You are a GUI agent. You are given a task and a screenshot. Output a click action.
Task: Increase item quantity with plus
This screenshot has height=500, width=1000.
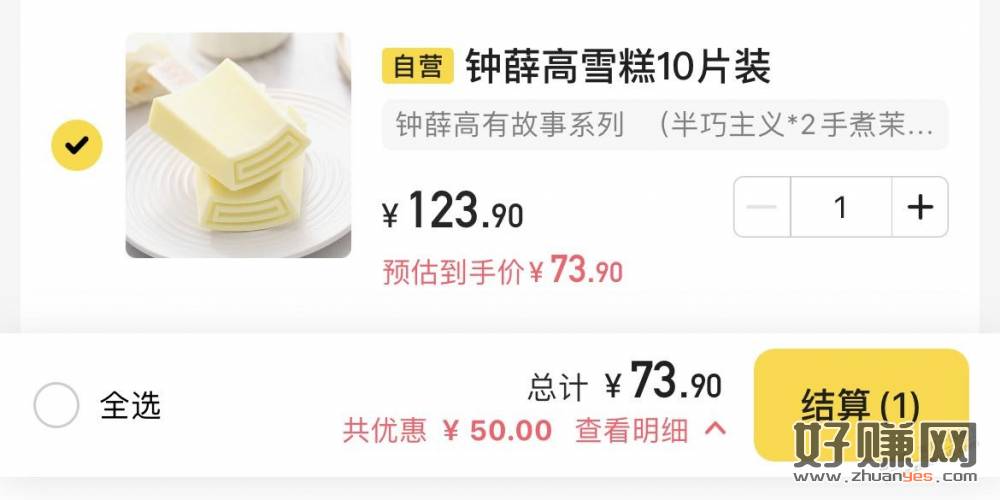pyautogui.click(x=919, y=207)
